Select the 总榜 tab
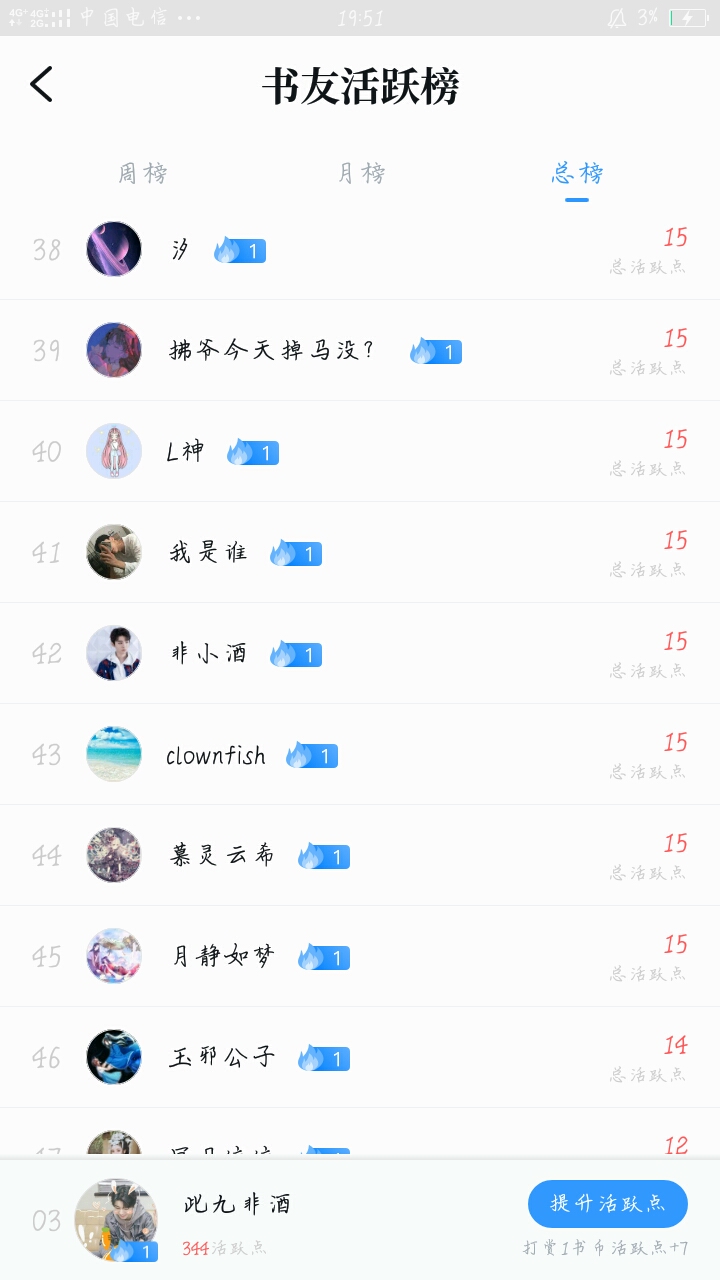Image resolution: width=720 pixels, height=1280 pixels. point(578,173)
